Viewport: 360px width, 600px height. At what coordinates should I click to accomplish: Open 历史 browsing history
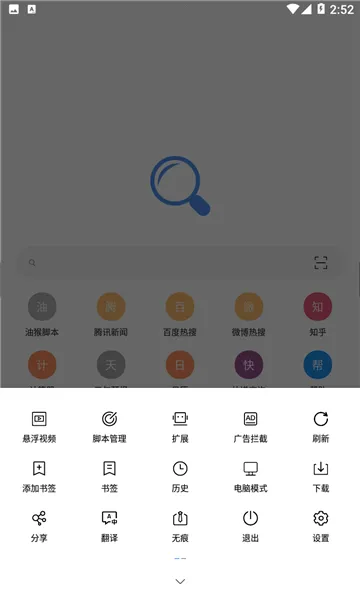(180, 476)
